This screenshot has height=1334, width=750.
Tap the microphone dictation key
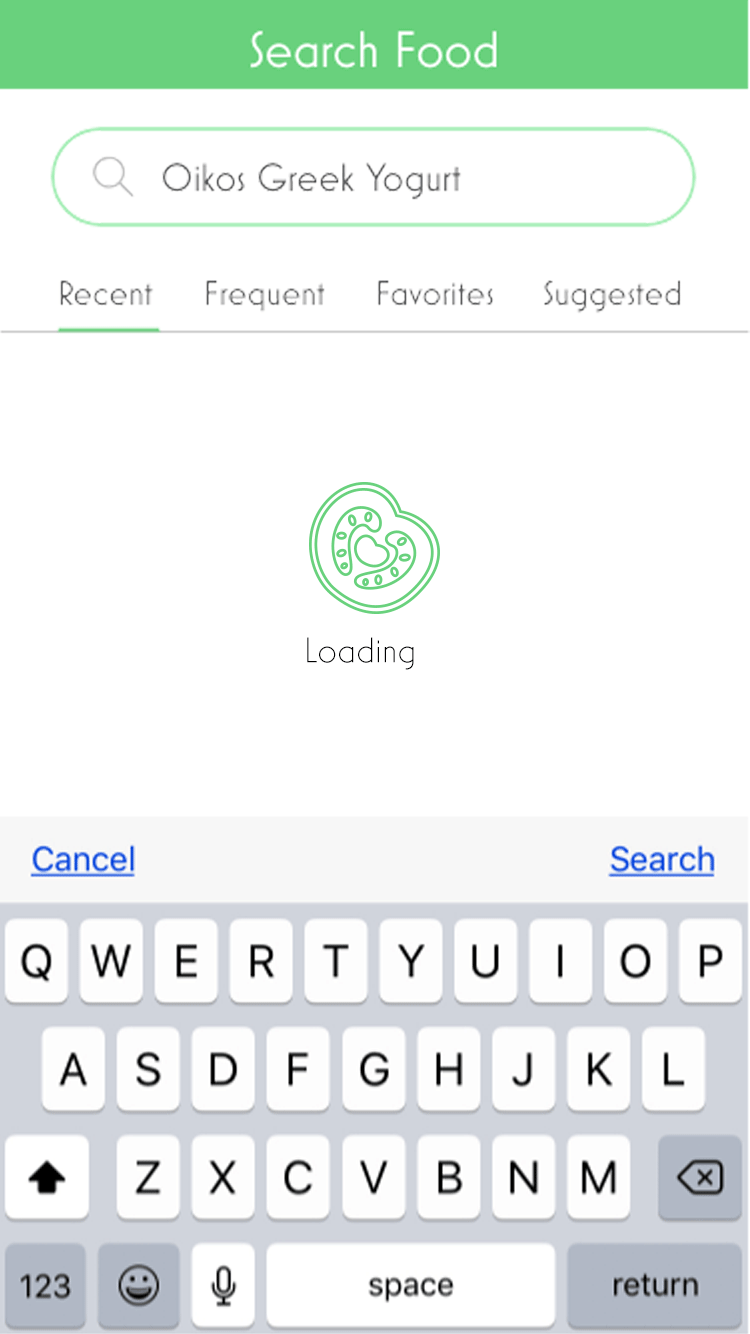(223, 1285)
